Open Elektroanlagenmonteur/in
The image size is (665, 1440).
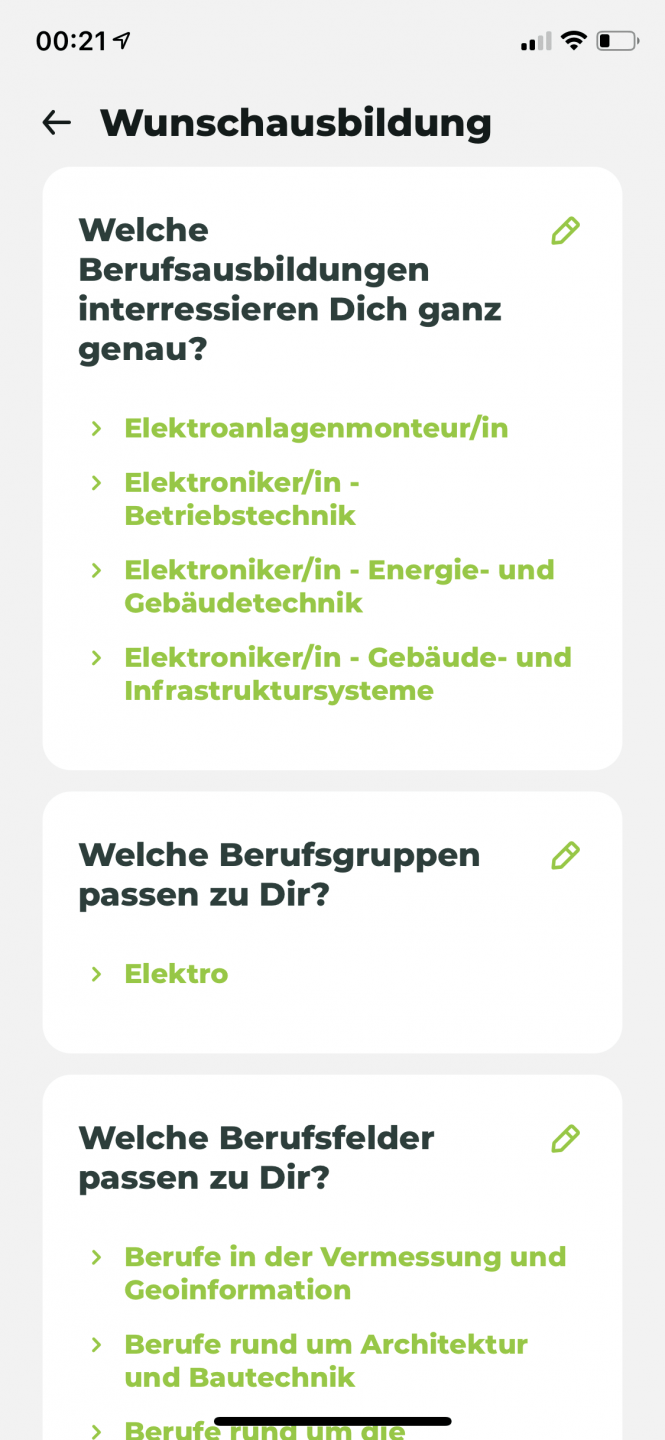click(x=316, y=428)
